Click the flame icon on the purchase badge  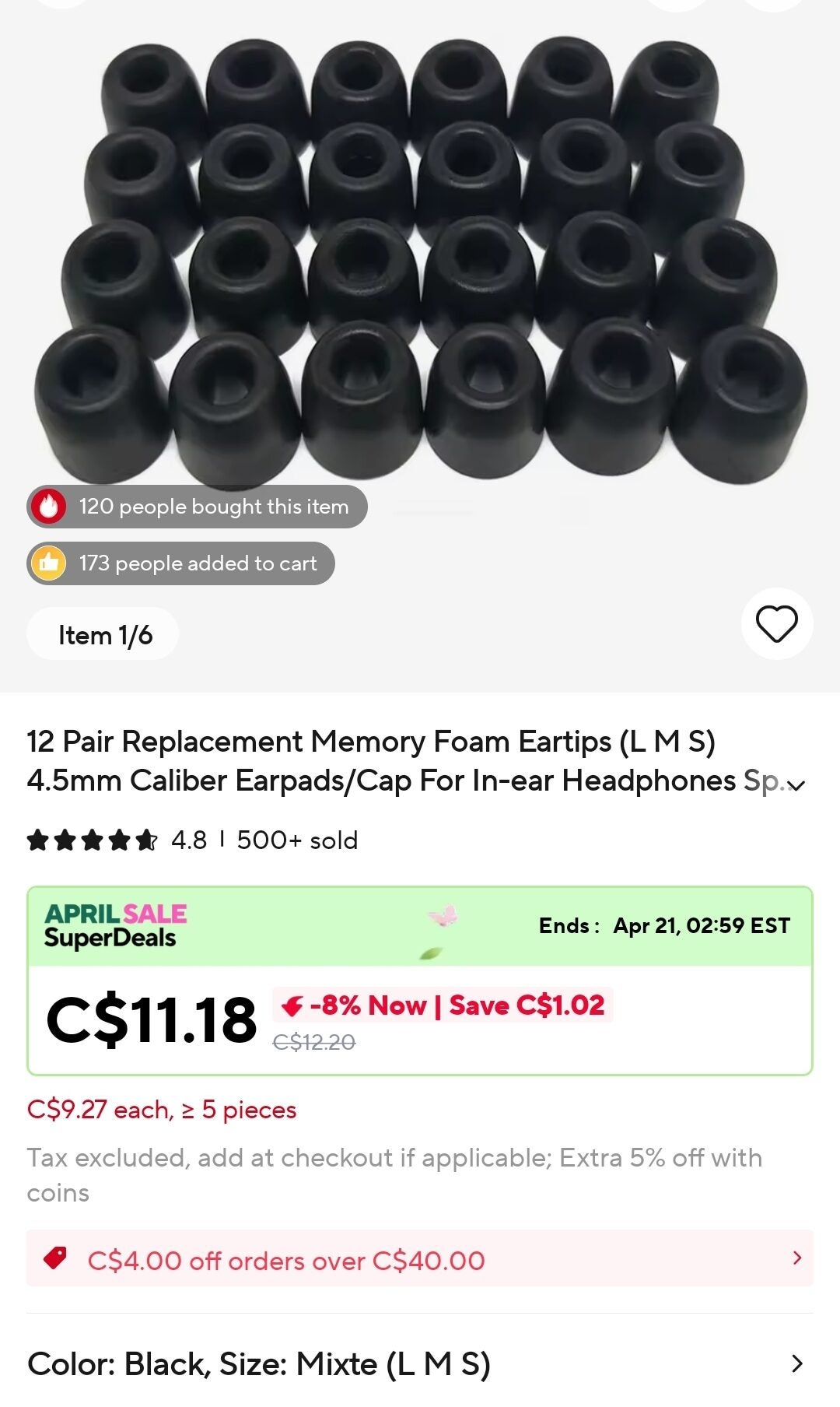[48, 506]
